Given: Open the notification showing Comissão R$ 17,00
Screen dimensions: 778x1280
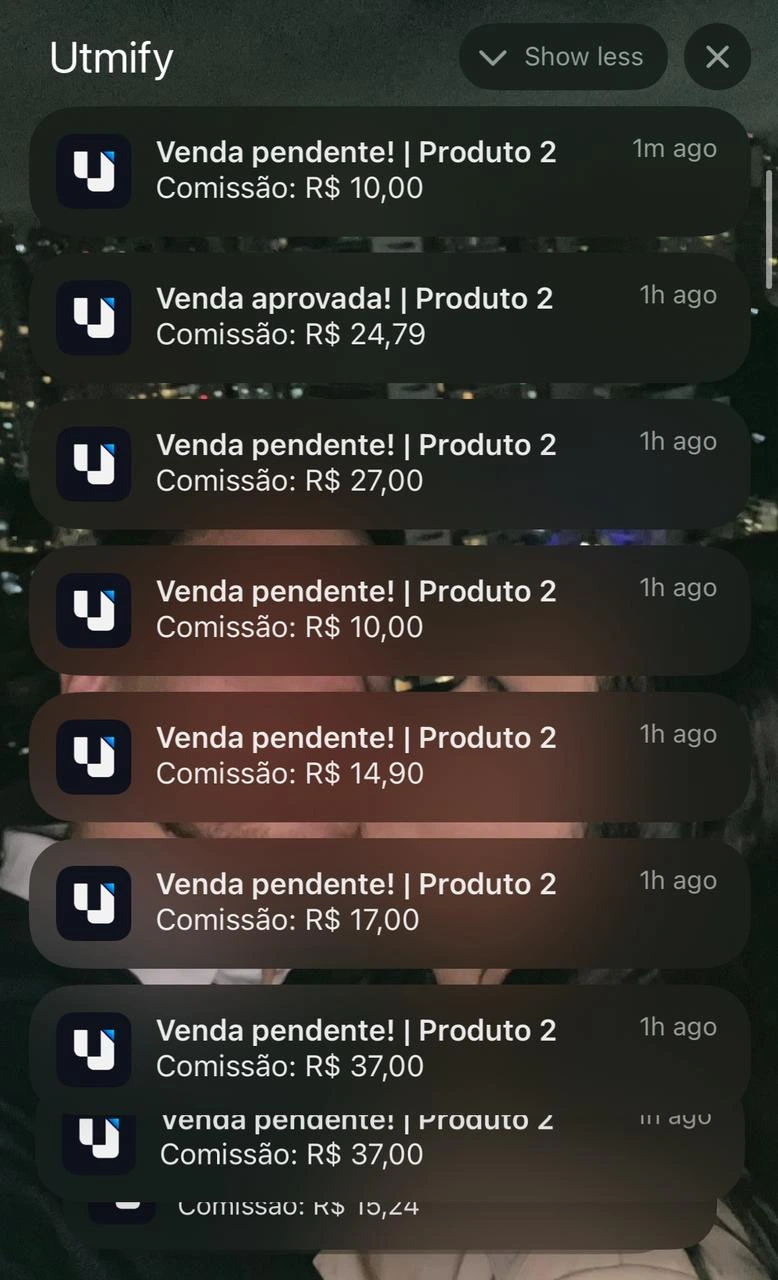Looking at the screenshot, I should click(390, 902).
